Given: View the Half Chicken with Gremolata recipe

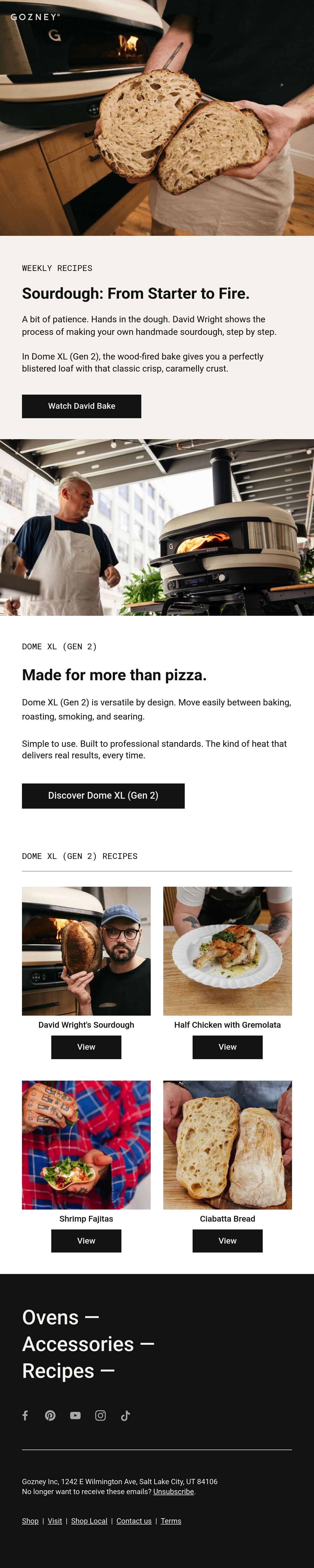Looking at the screenshot, I should 228,1047.
